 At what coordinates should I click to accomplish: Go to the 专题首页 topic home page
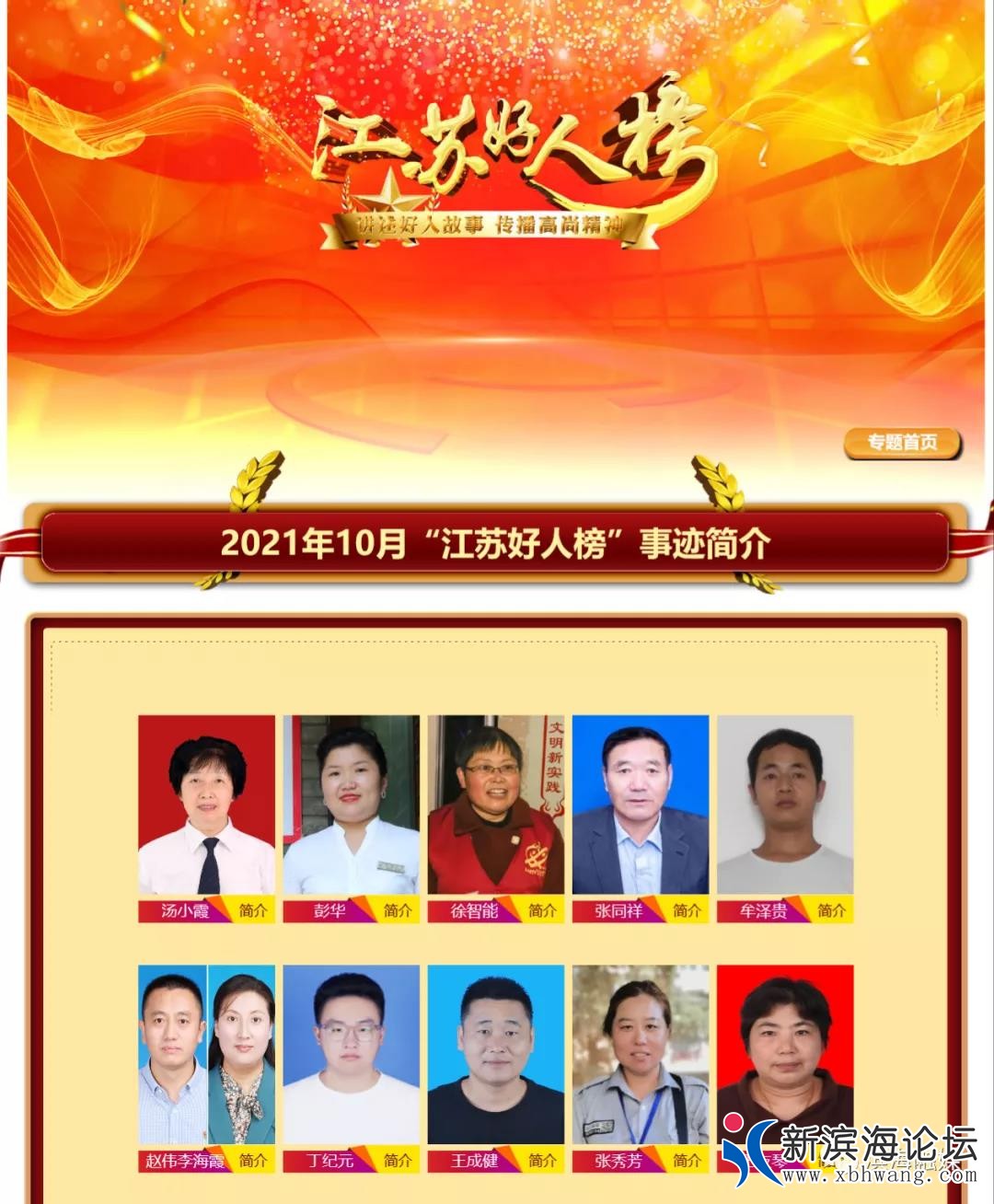pos(902,443)
